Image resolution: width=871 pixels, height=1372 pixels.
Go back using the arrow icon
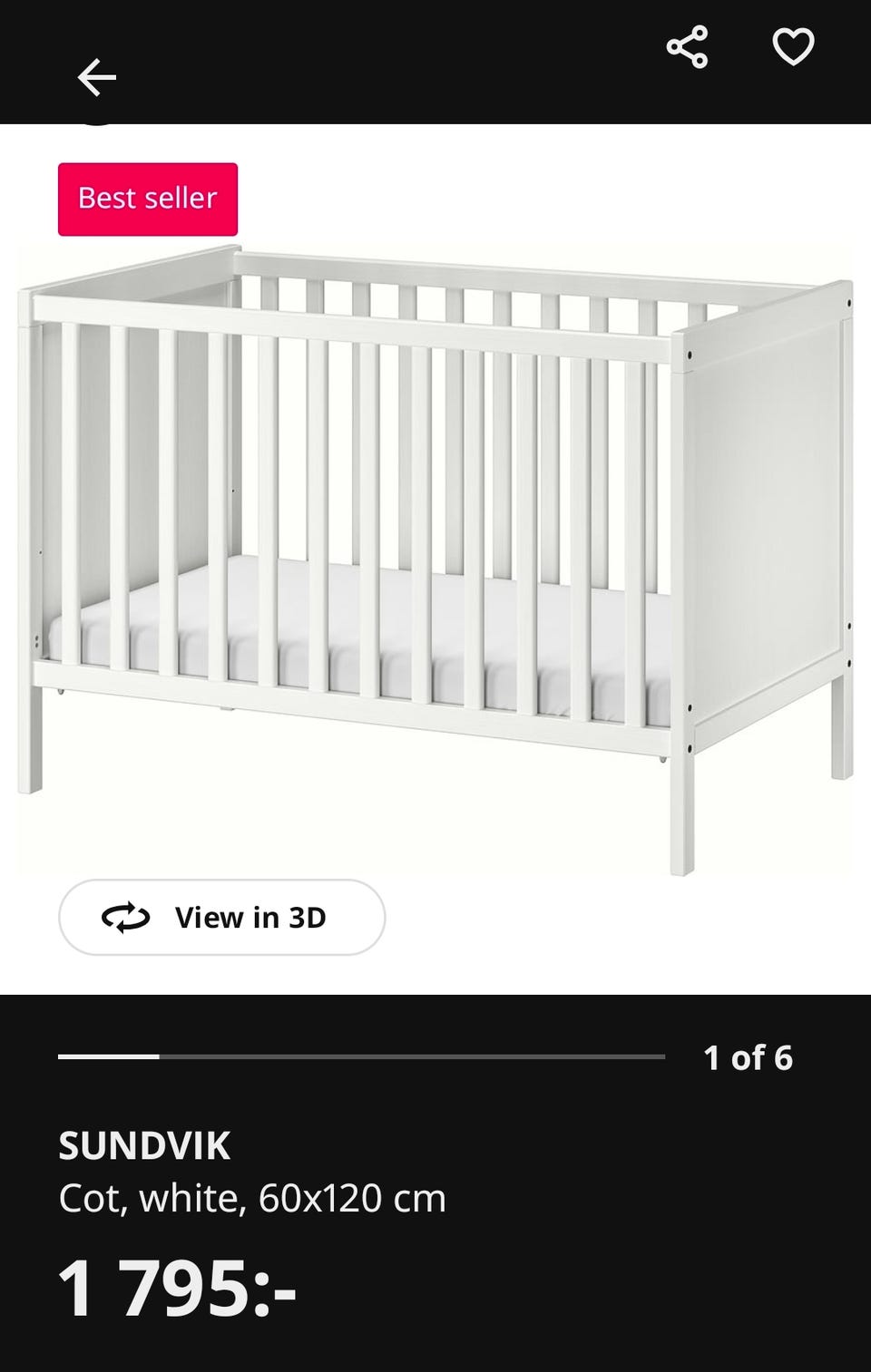tap(97, 78)
